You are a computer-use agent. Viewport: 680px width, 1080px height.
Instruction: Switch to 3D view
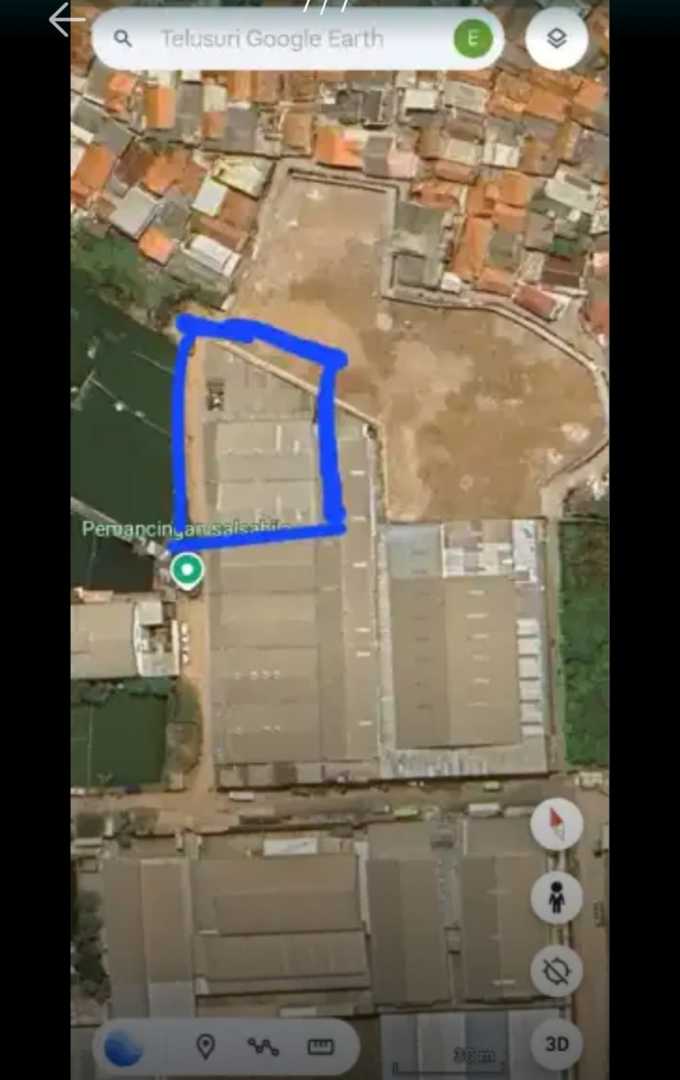(557, 1044)
